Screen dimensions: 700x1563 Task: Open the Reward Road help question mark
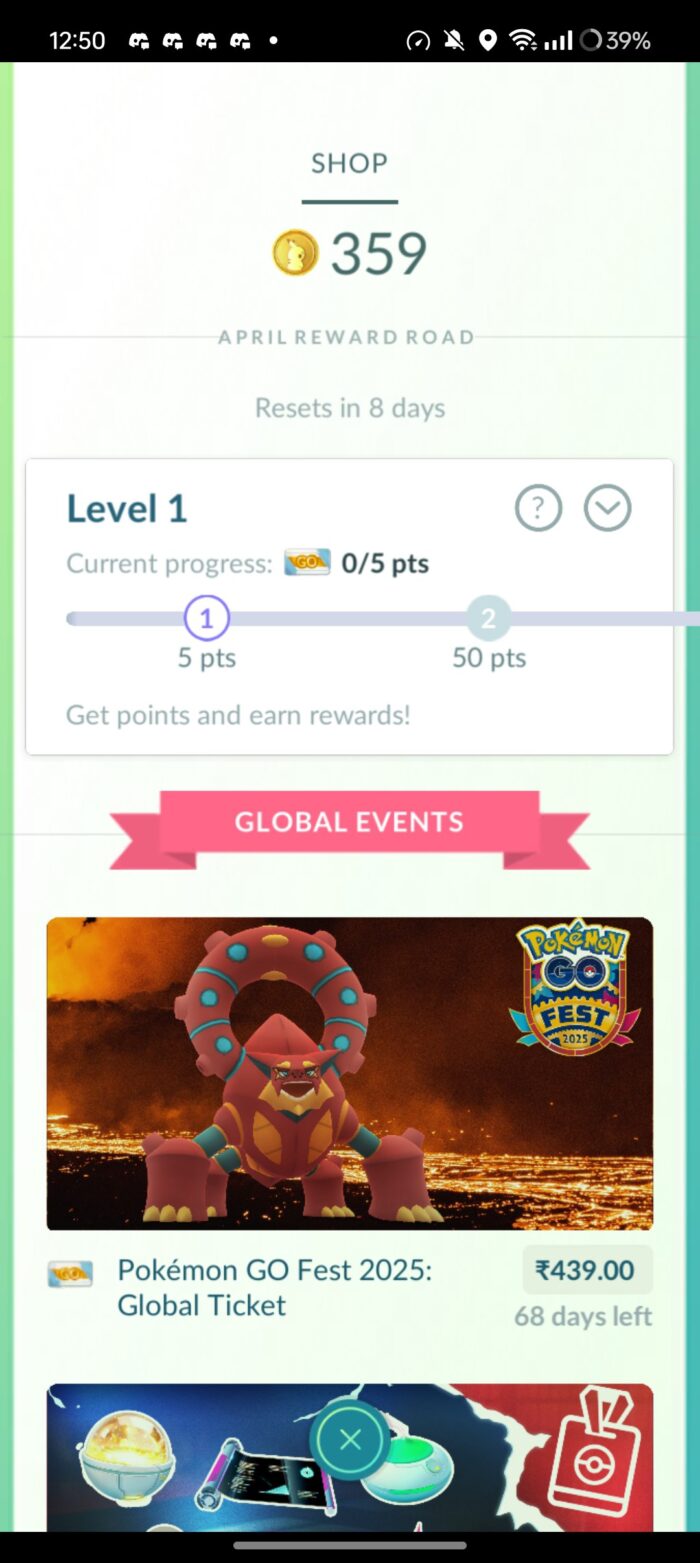click(x=538, y=509)
